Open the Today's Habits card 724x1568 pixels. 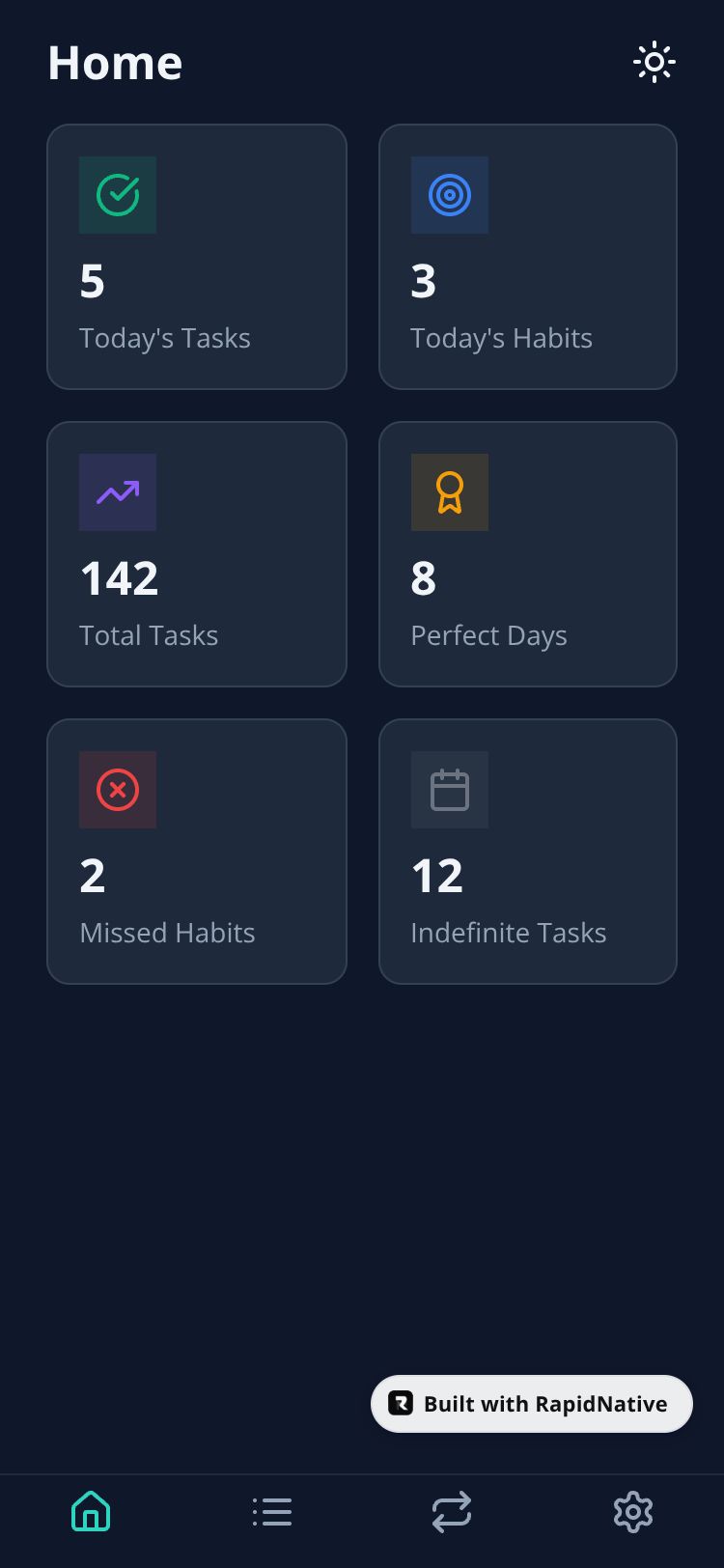527,257
